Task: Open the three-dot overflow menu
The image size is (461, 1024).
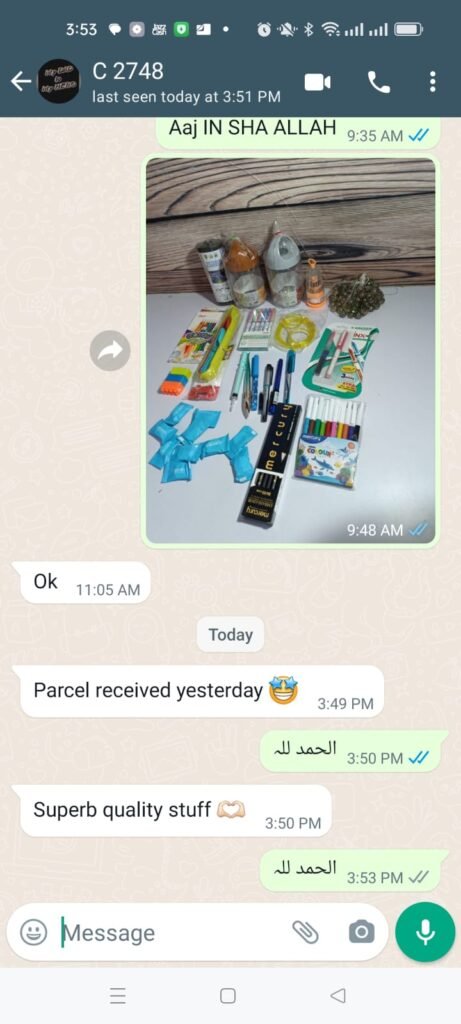Action: [432, 82]
